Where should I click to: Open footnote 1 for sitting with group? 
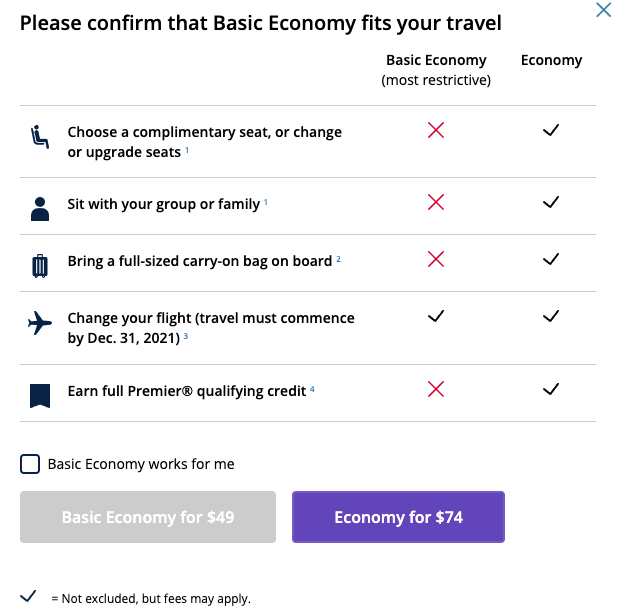(x=266, y=202)
